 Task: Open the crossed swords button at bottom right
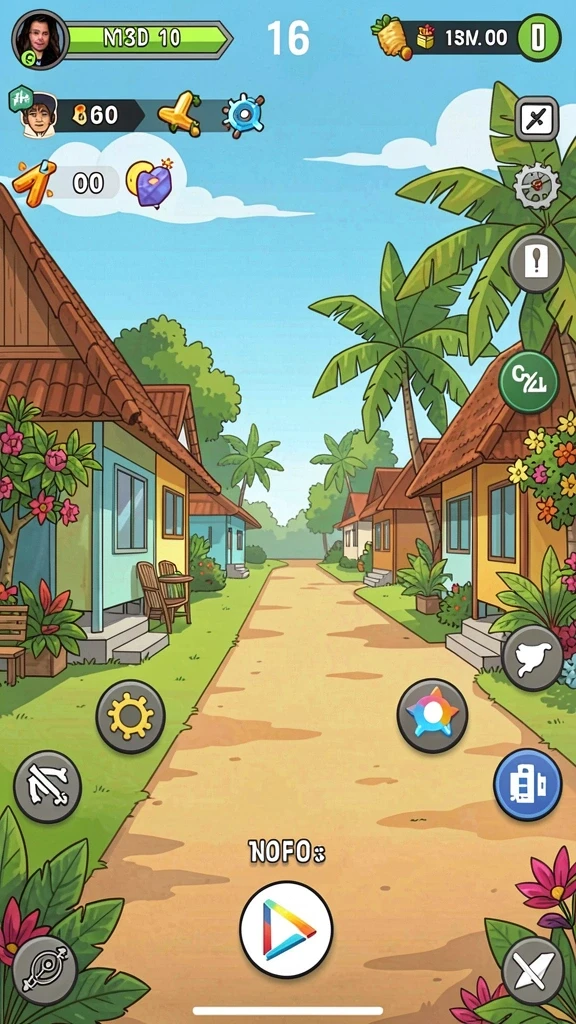pyautogui.click(x=532, y=970)
